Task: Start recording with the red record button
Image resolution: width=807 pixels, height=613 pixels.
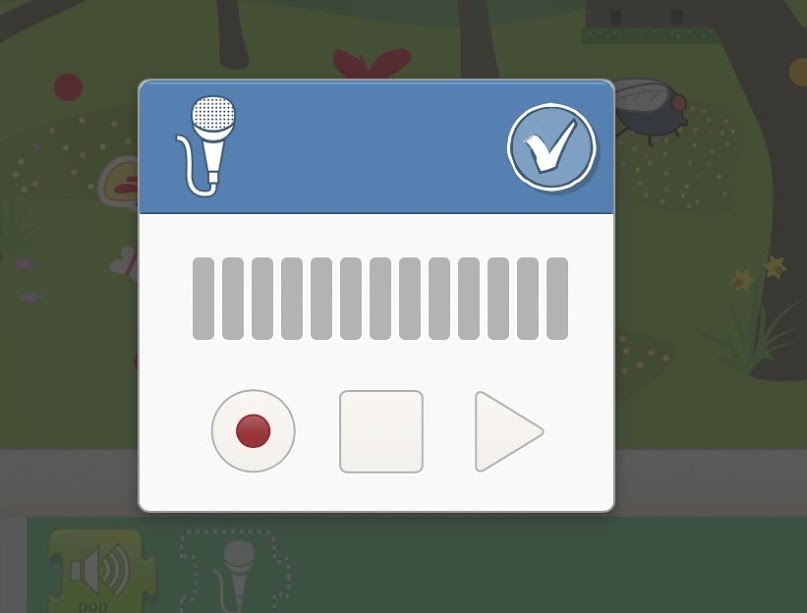Action: 253,431
